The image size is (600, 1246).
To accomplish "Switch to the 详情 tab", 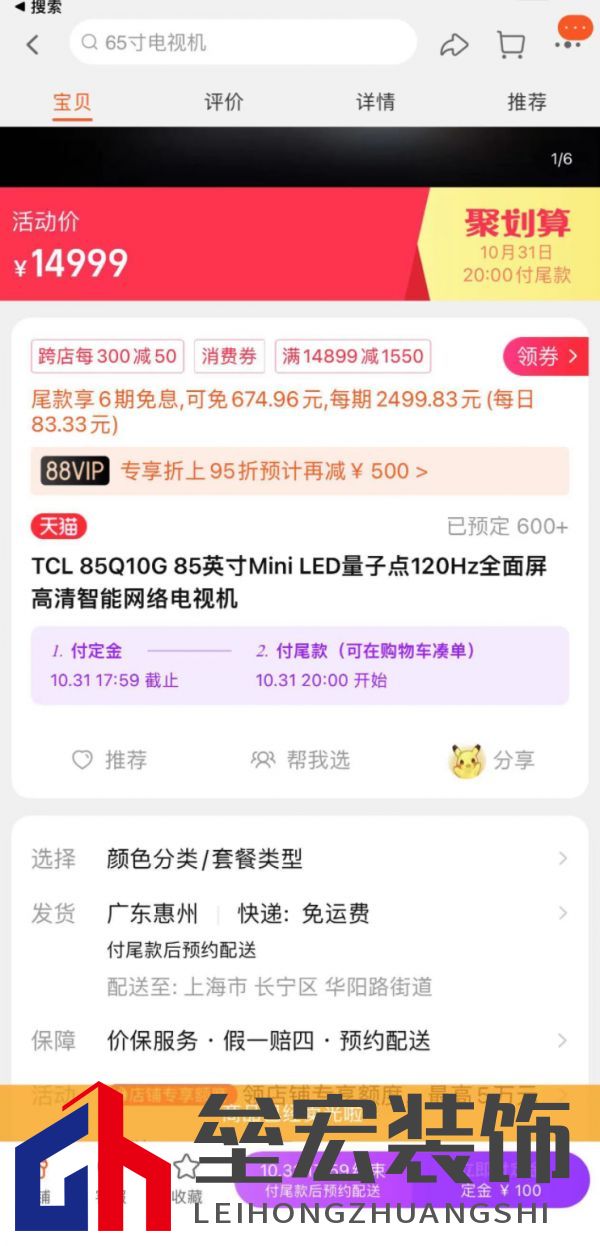I will 376,102.
